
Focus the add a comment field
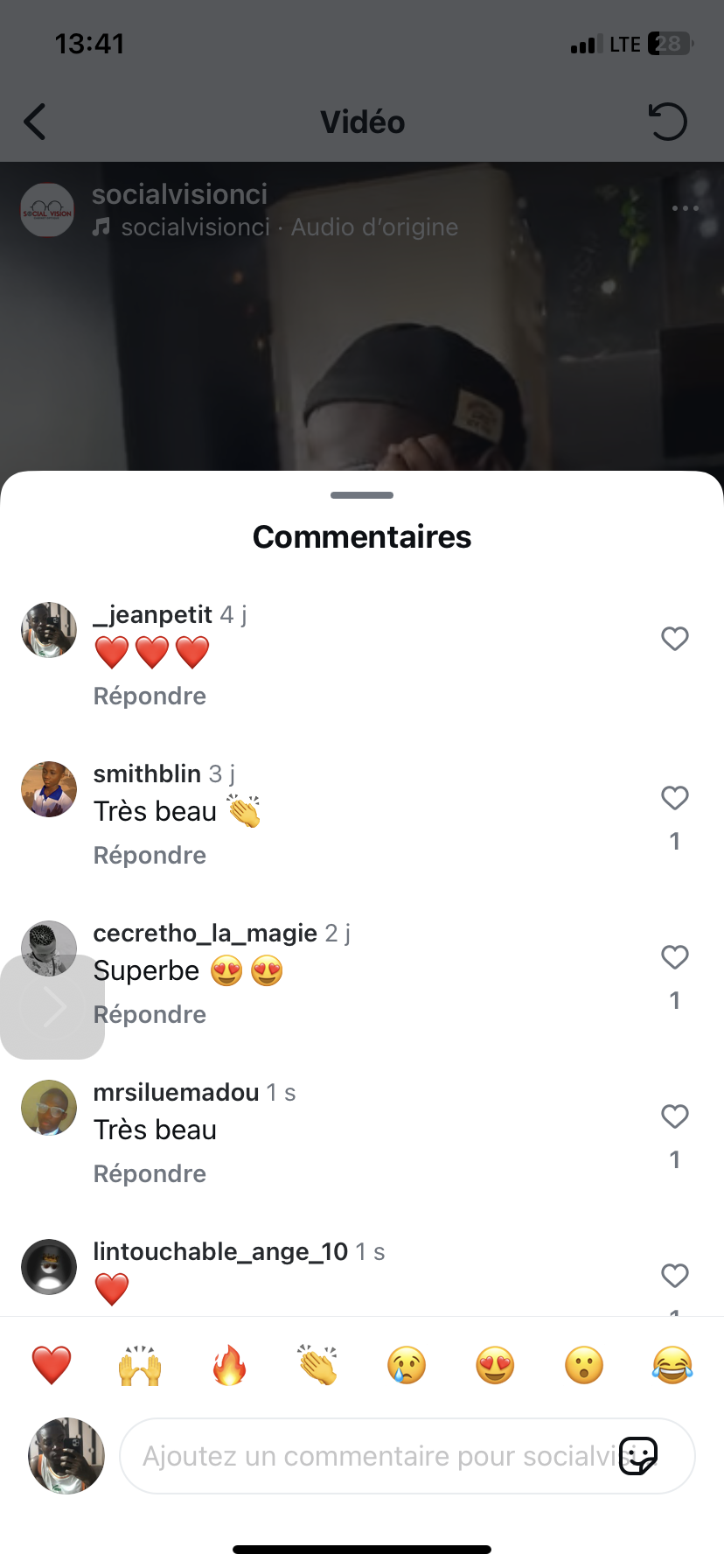(x=367, y=1456)
